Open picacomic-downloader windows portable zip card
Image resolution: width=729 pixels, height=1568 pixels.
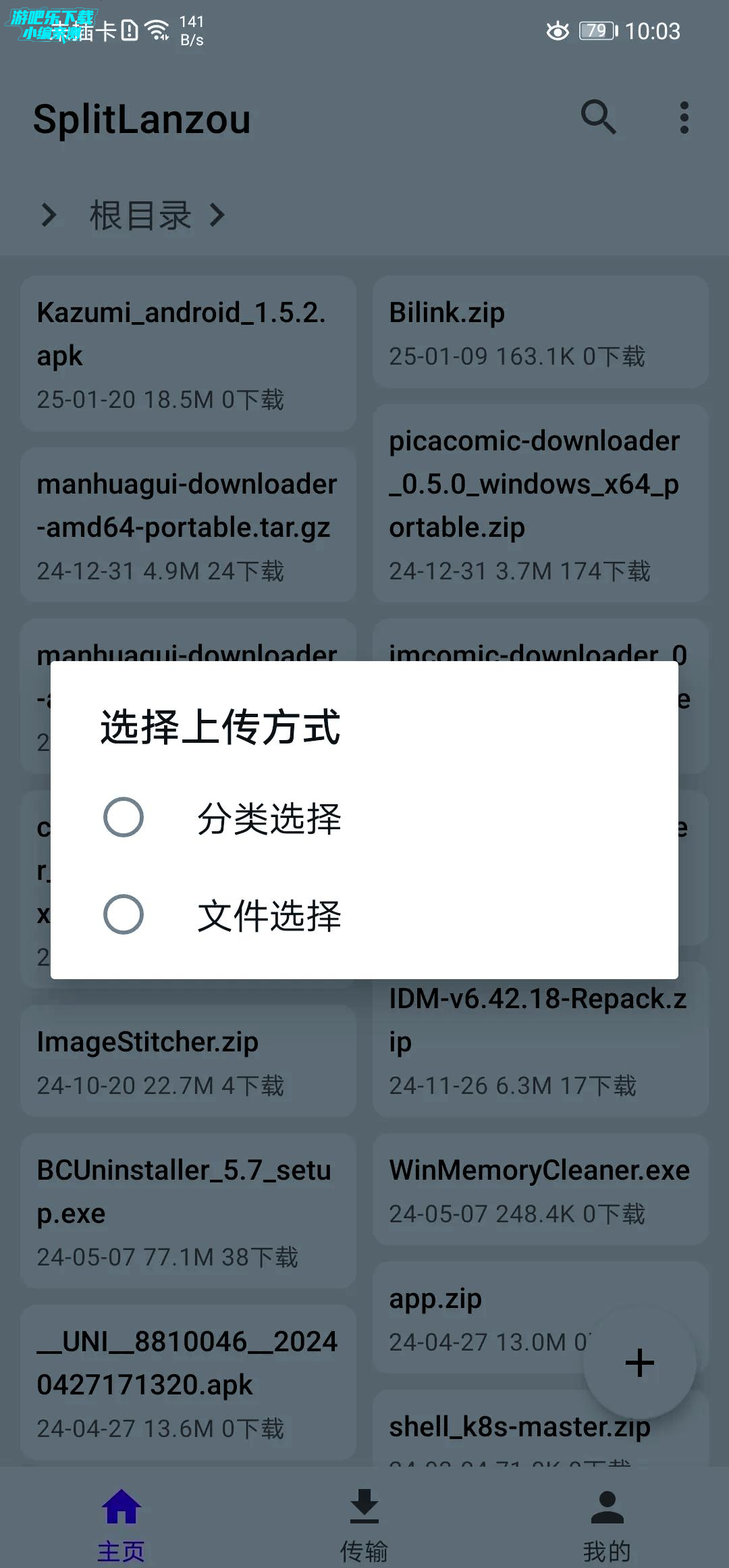pyautogui.click(x=540, y=504)
